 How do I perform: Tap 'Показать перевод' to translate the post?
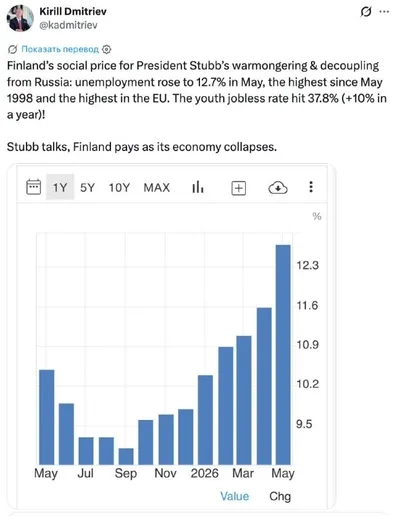tap(60, 49)
